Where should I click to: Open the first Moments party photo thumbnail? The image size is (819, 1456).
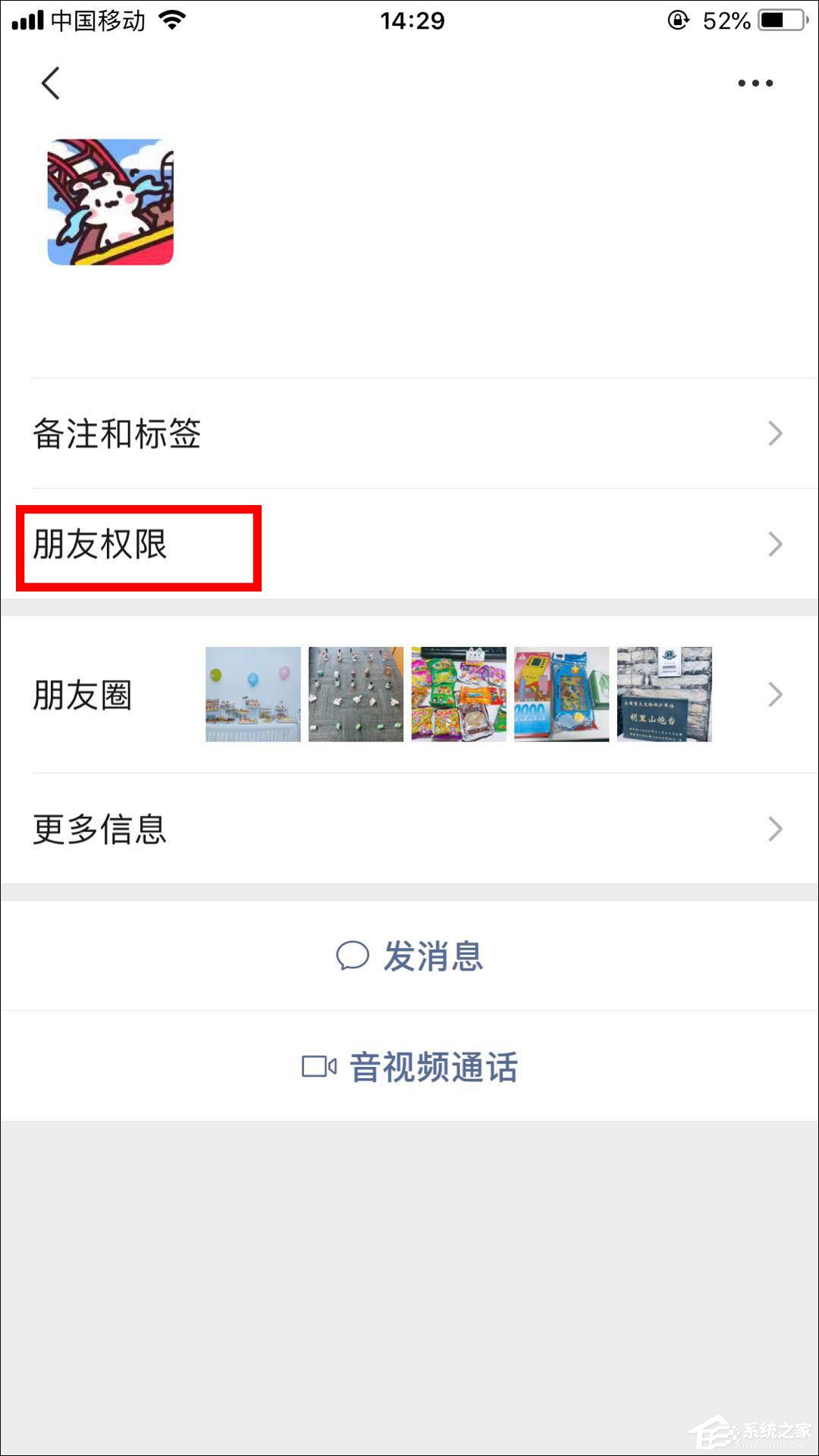(251, 694)
